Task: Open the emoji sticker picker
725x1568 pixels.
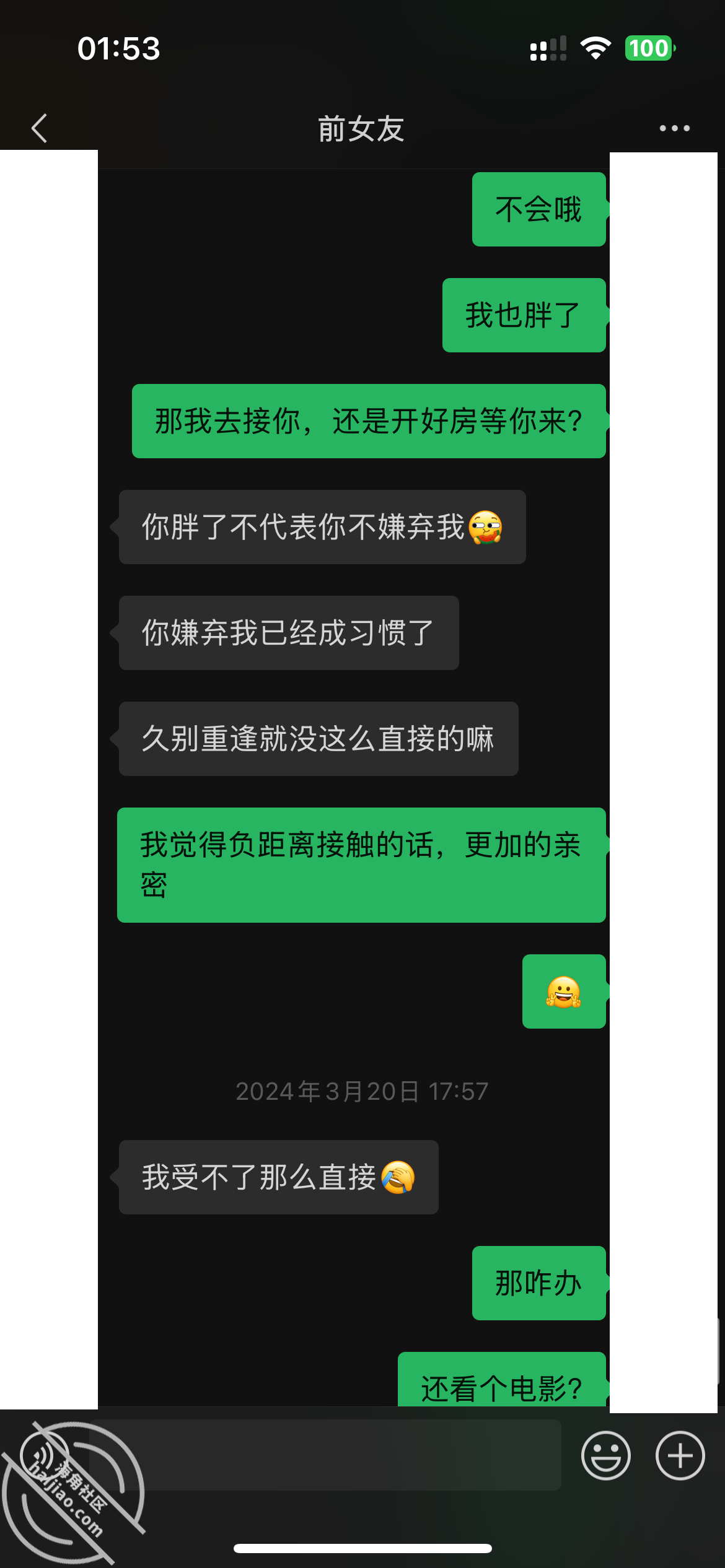Action: coord(605,1455)
